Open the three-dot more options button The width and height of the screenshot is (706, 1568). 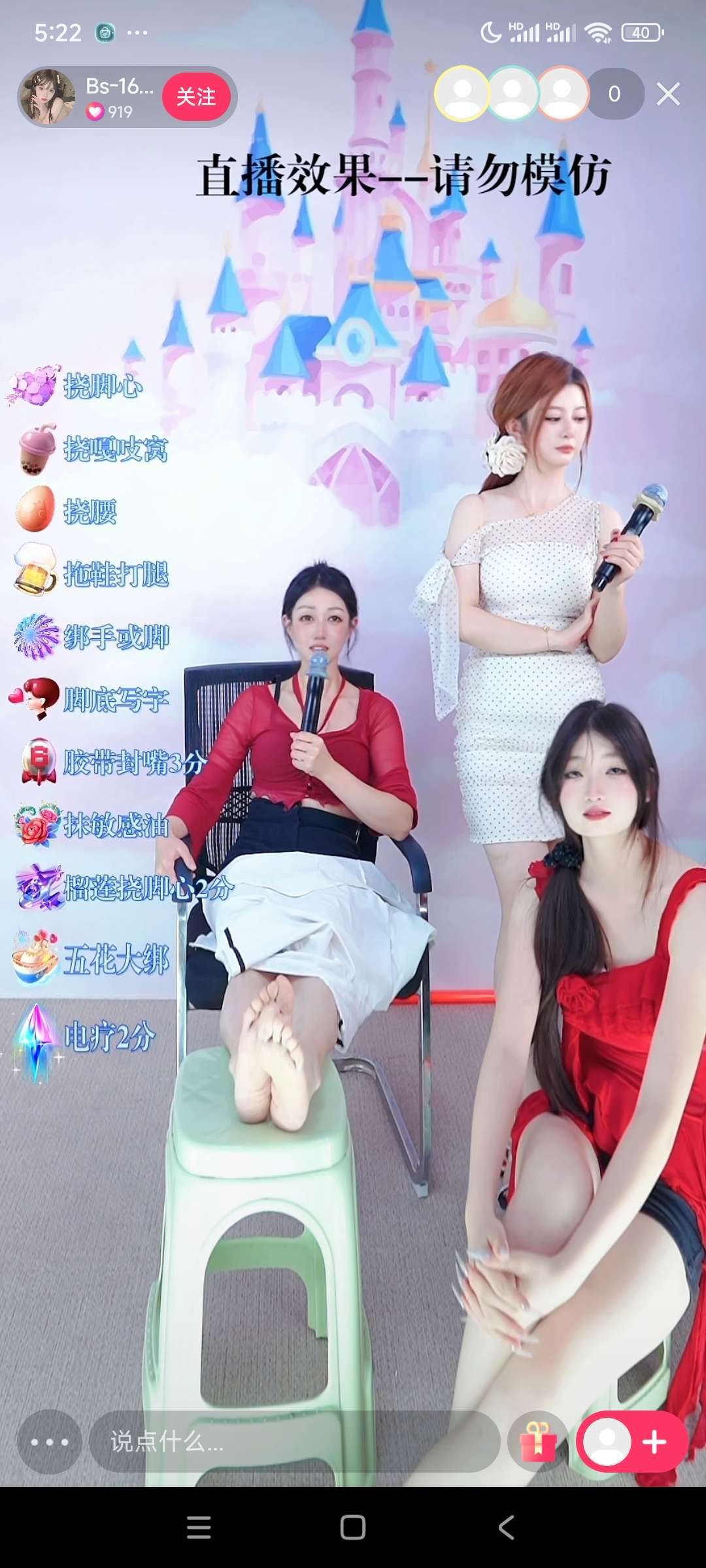50,1441
